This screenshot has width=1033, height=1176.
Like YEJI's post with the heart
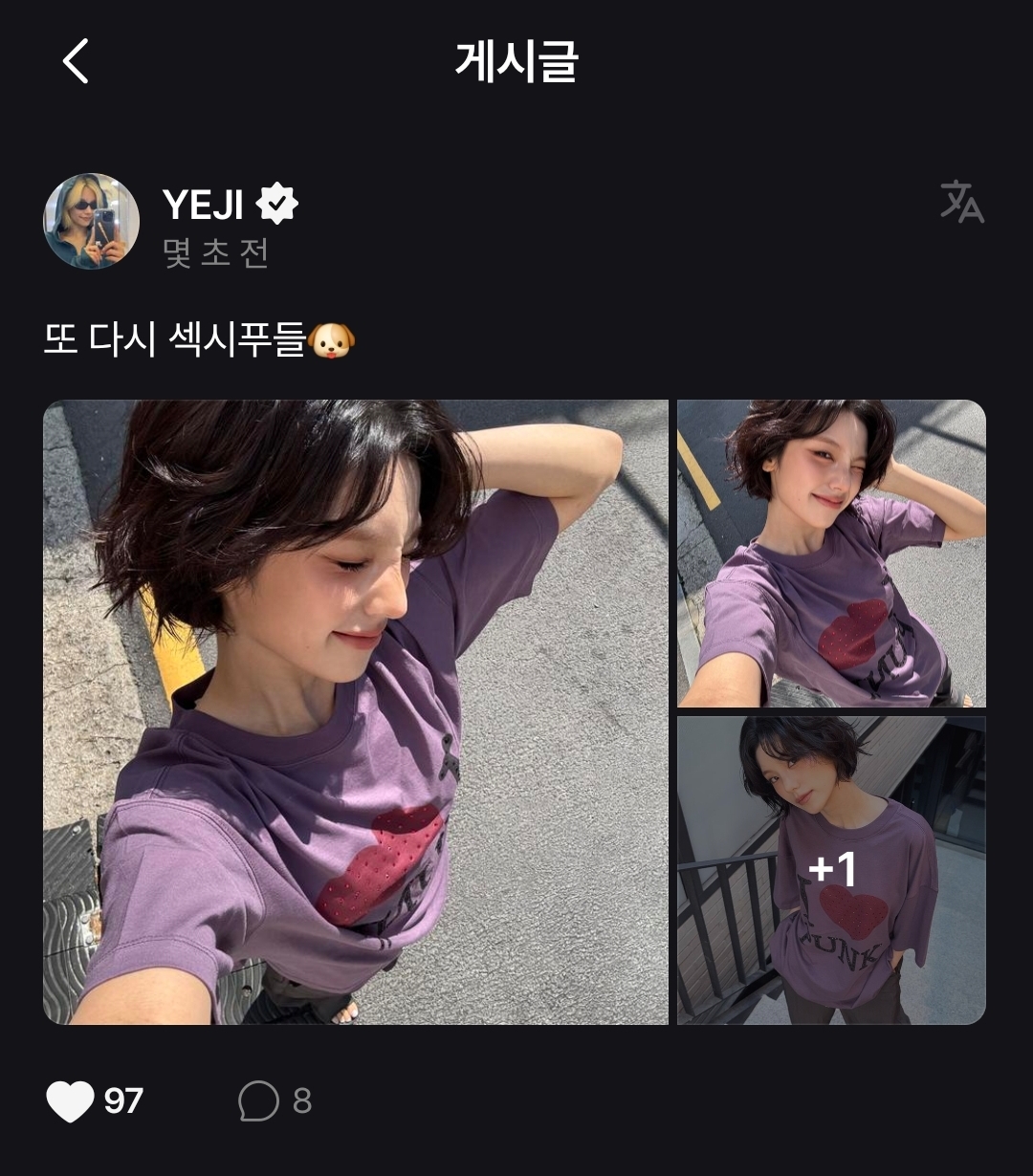[71, 1101]
